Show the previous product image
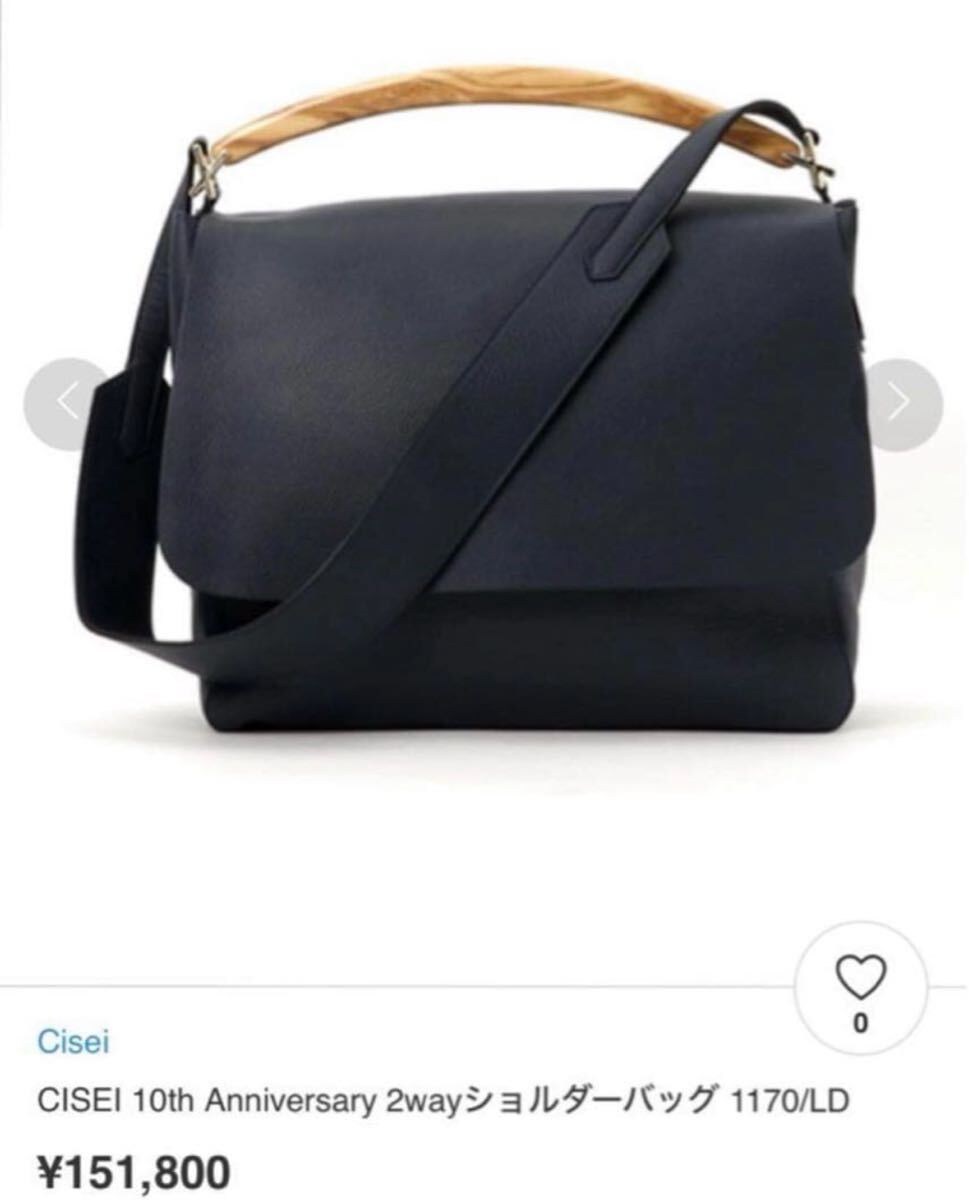The image size is (969, 1200). coord(64,403)
